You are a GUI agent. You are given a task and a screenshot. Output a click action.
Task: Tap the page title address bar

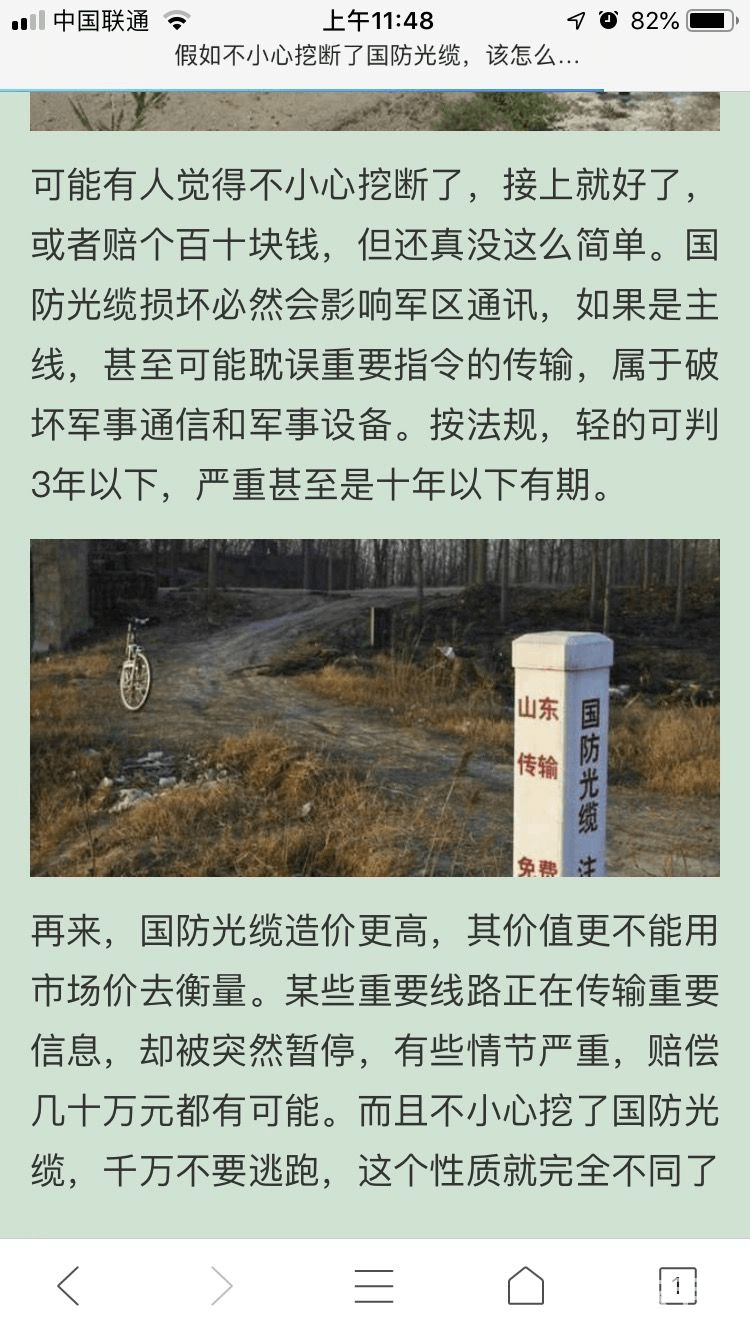375,57
